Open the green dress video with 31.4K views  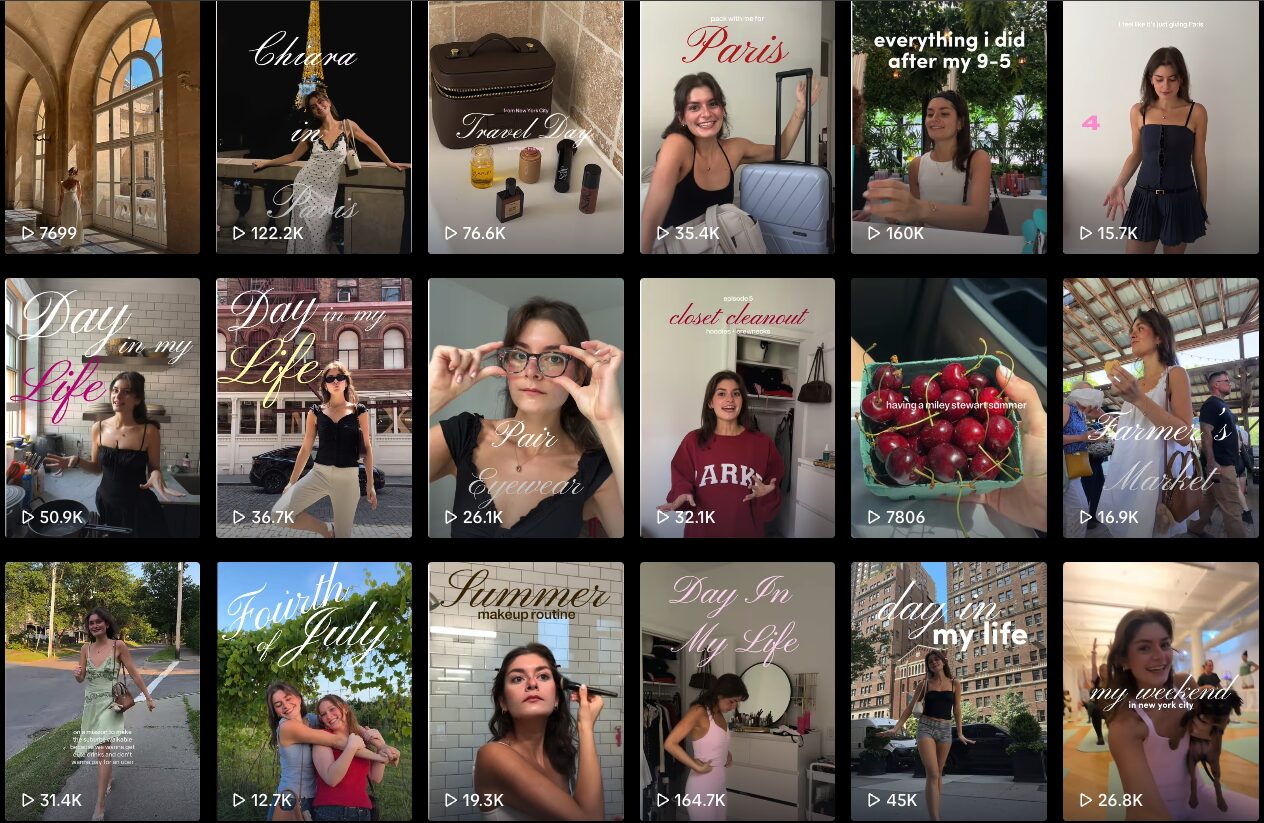coord(102,691)
